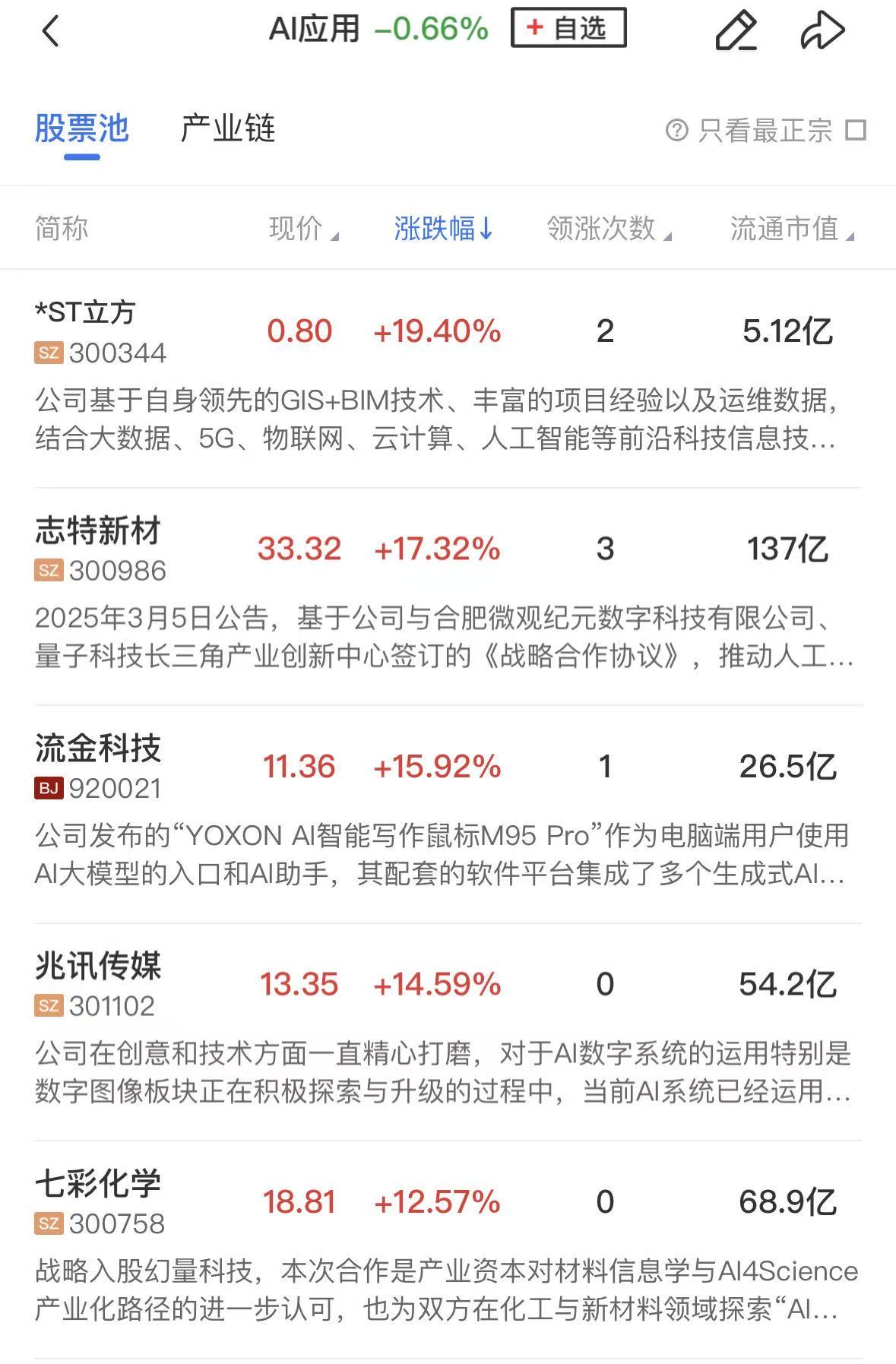The width and height of the screenshot is (896, 1364).
Task: Sort stocks by 领涨次数
Action: coord(608,228)
